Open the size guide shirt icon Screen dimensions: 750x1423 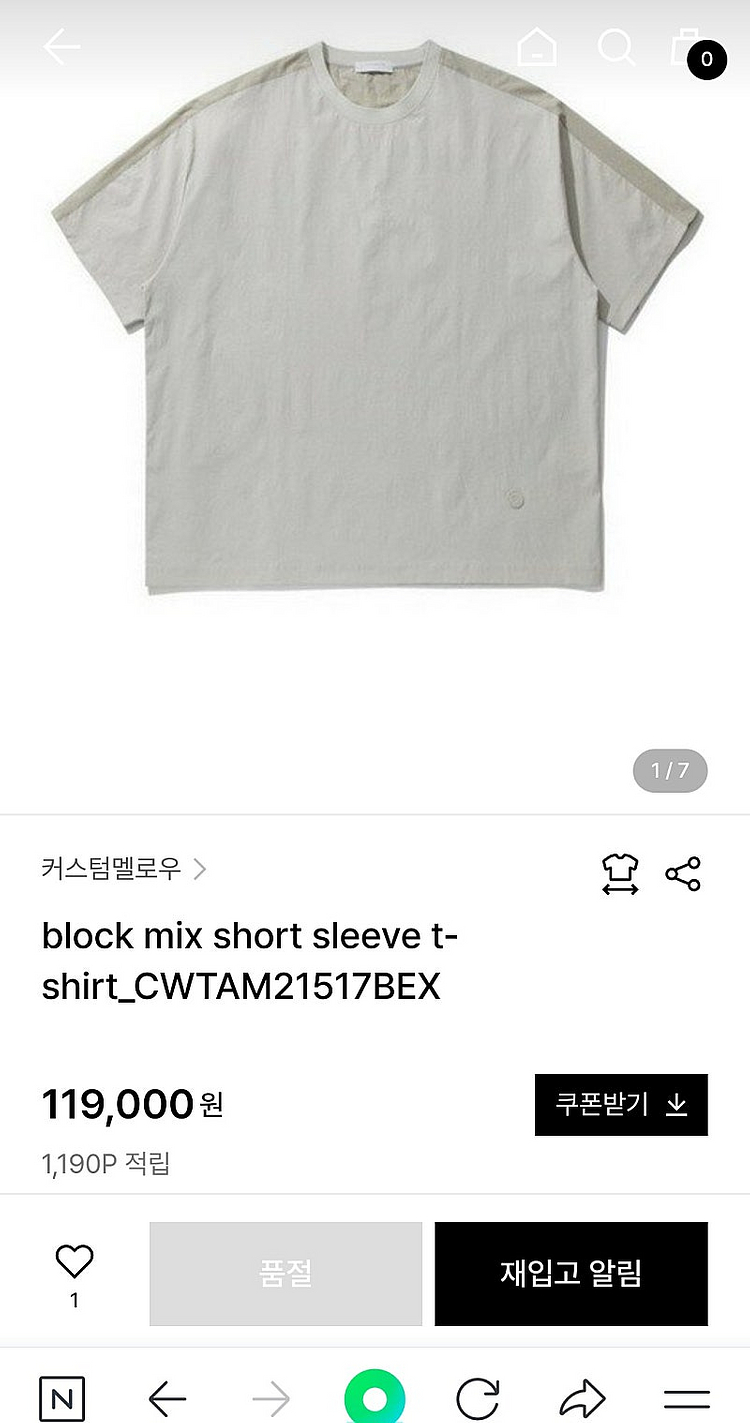pyautogui.click(x=620, y=874)
